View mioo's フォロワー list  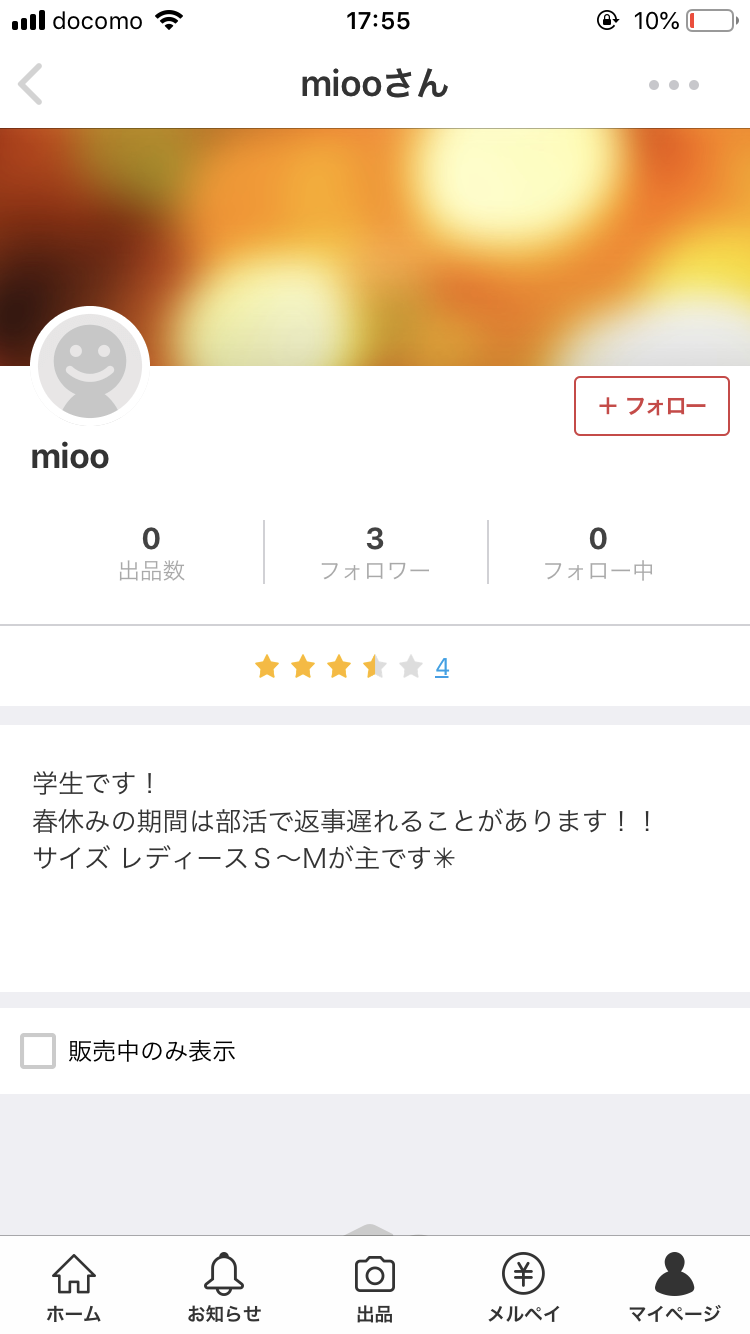(375, 552)
